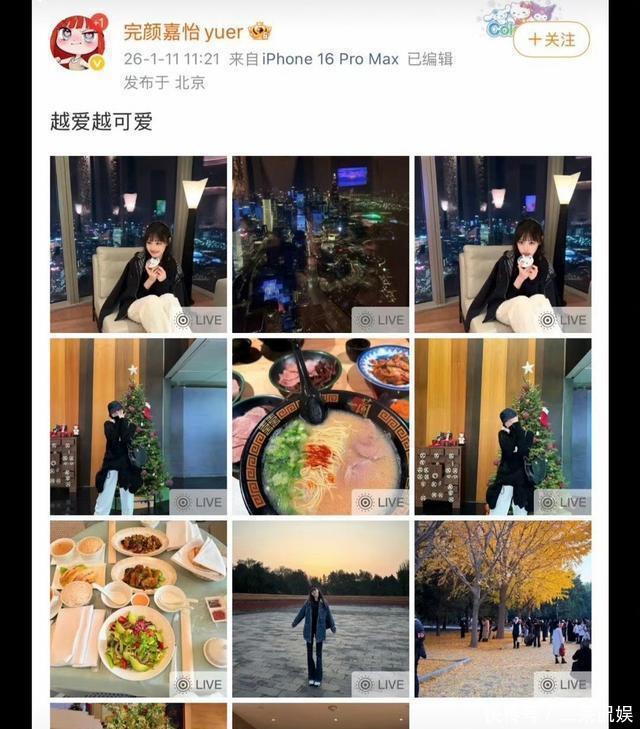Open the username 完颜嘉怡 yuer profile
The width and height of the screenshot is (640, 729).
(x=184, y=32)
